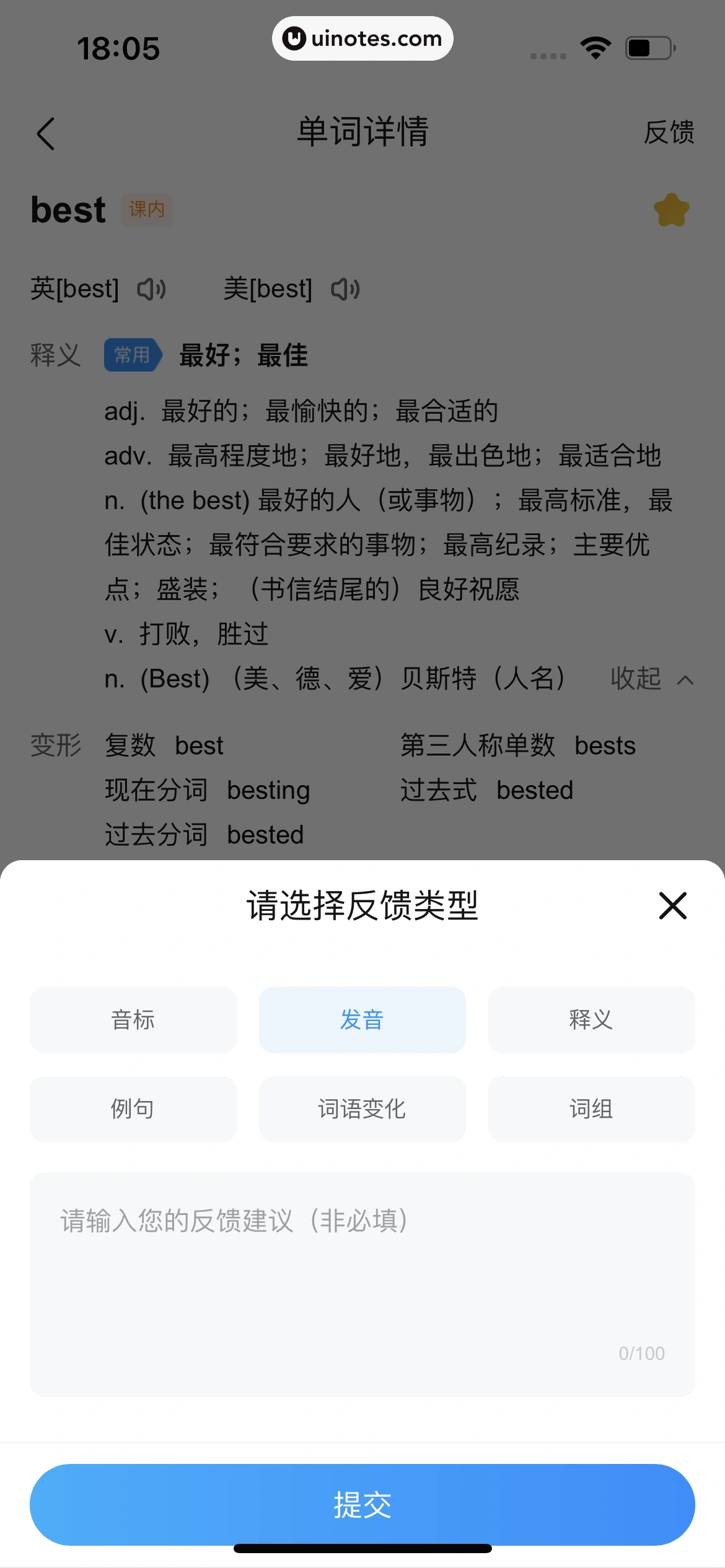The width and height of the screenshot is (725, 1568).
Task: Pick the 释义 feedback type
Action: [591, 1019]
